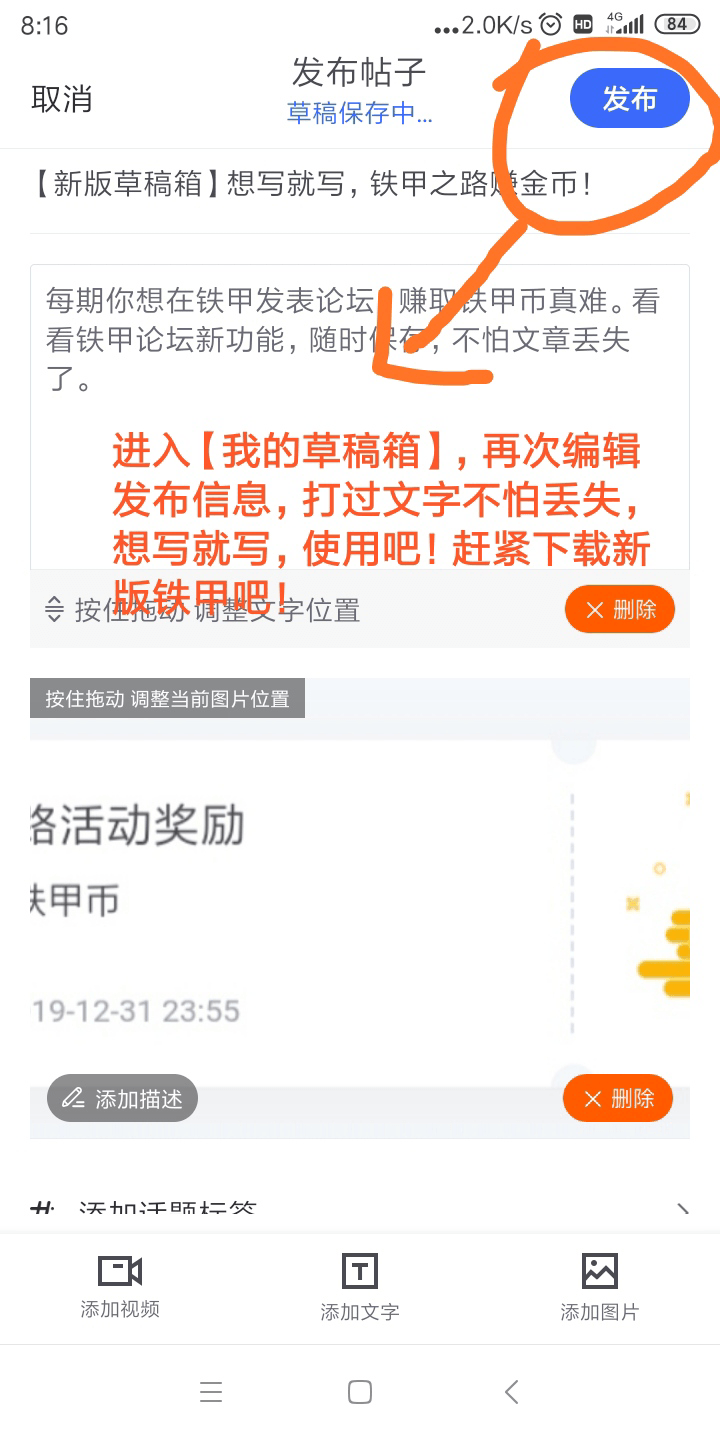Tap 添加图片 to add a picture

599,1286
